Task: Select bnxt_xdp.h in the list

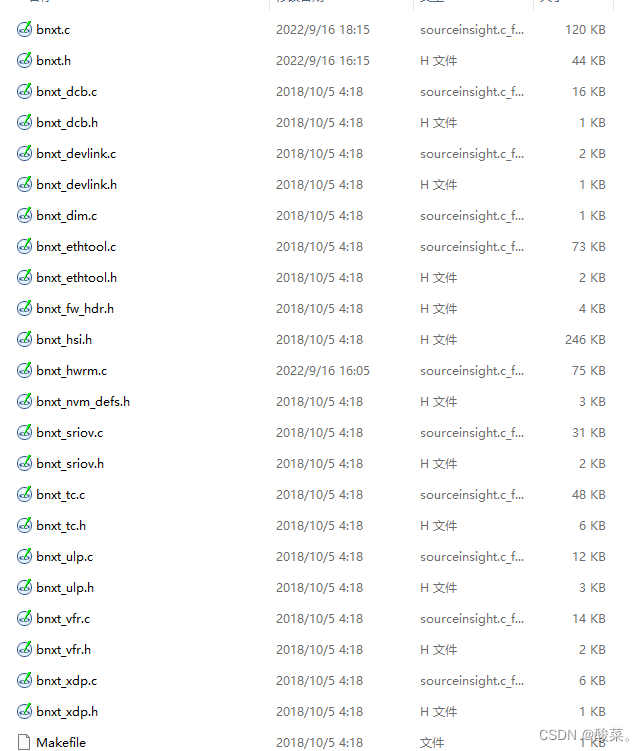Action: tap(66, 712)
